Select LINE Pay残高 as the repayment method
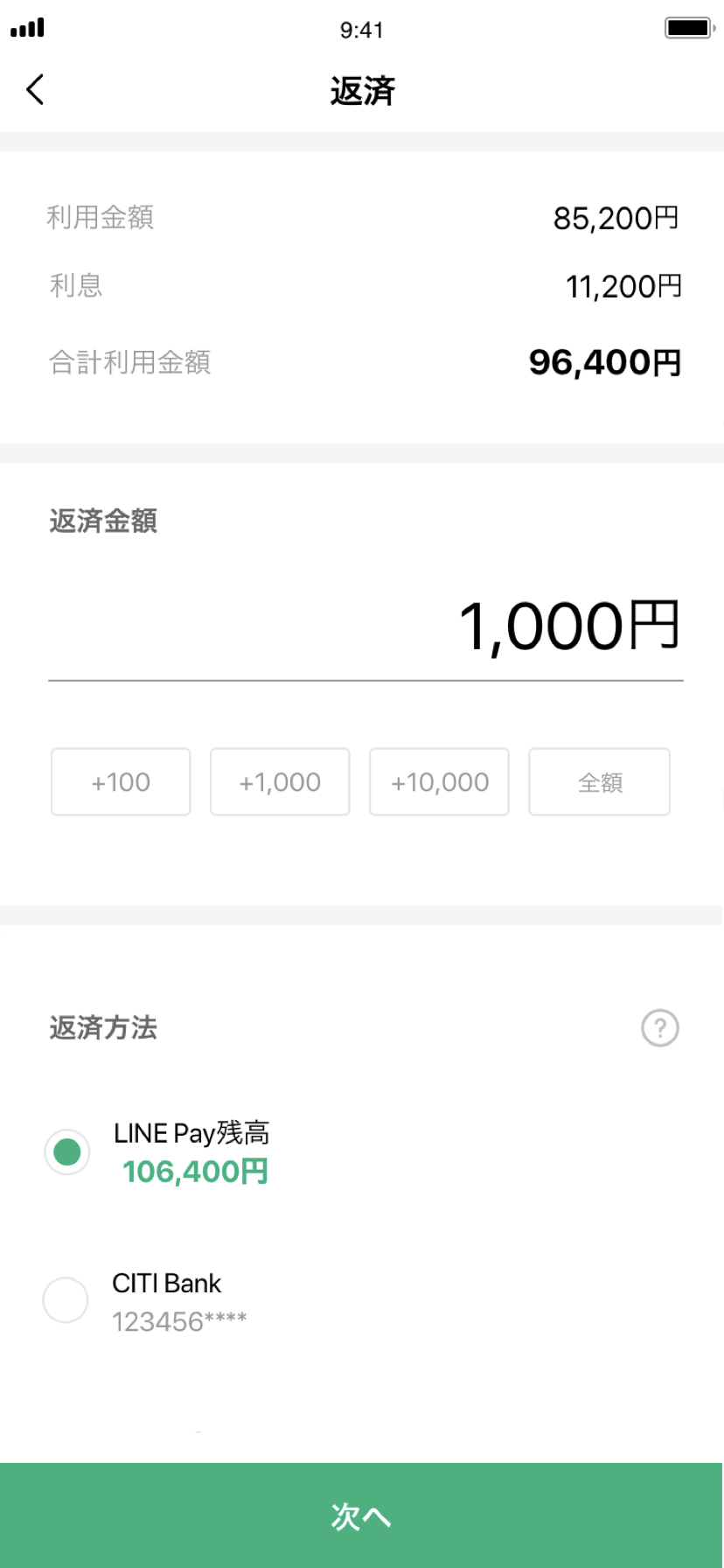The image size is (724, 1568). 67,1152
